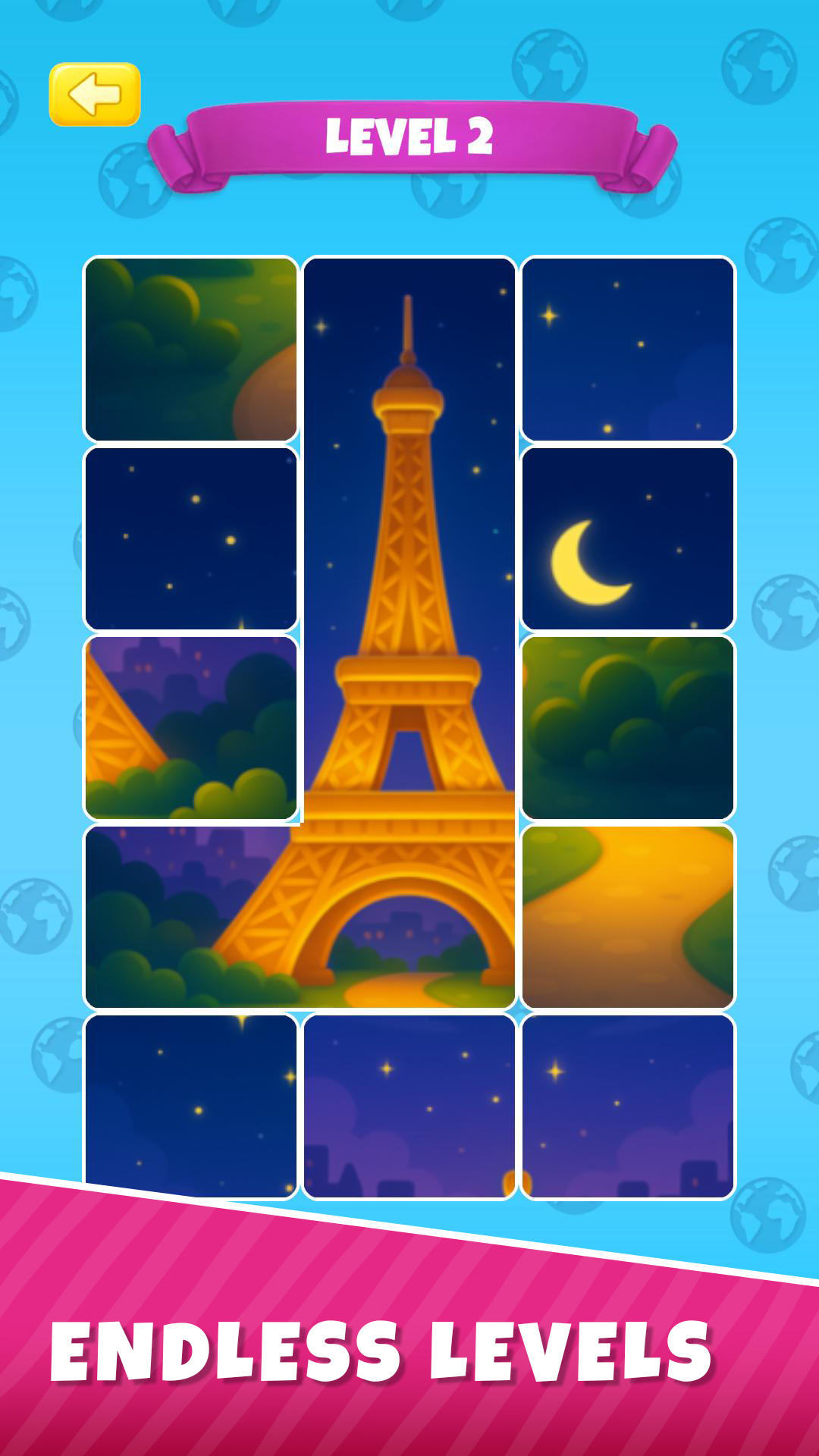
Task: Go back with the yellow arrow button
Action: click(x=95, y=94)
